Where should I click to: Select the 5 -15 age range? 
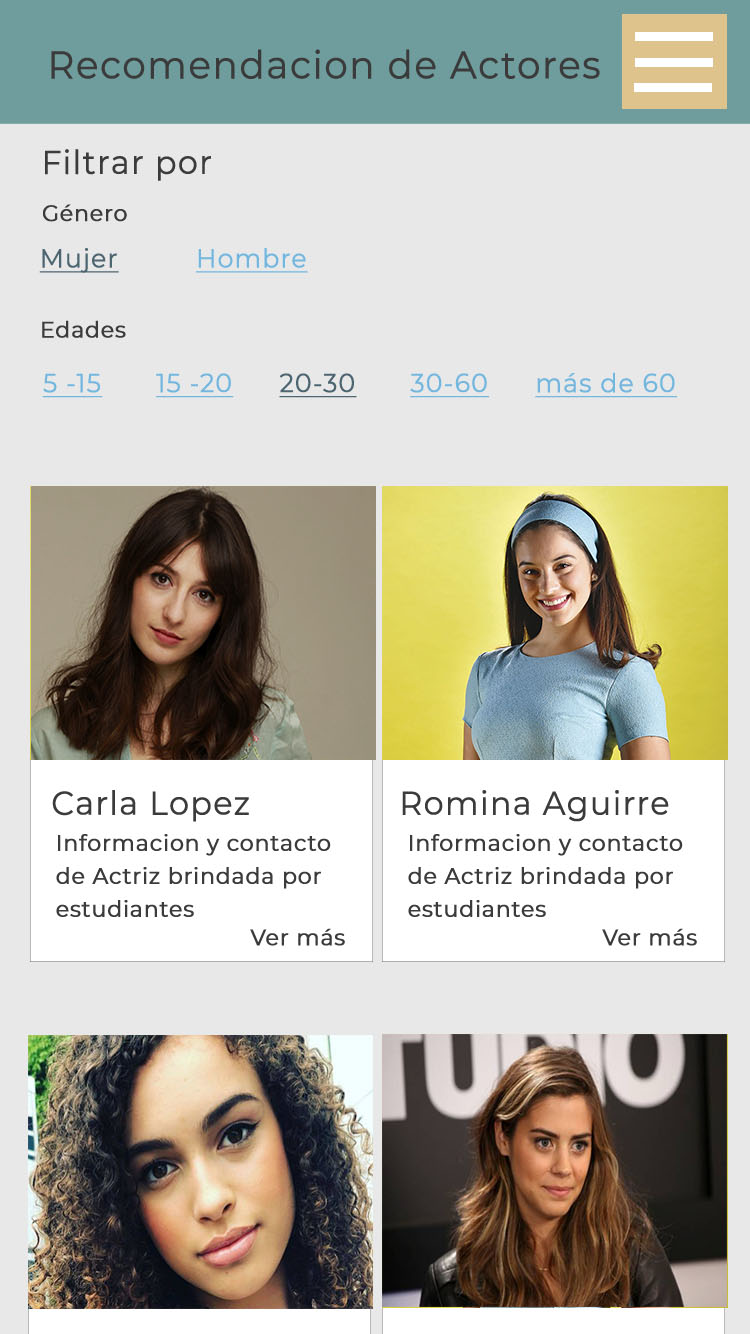tap(72, 384)
